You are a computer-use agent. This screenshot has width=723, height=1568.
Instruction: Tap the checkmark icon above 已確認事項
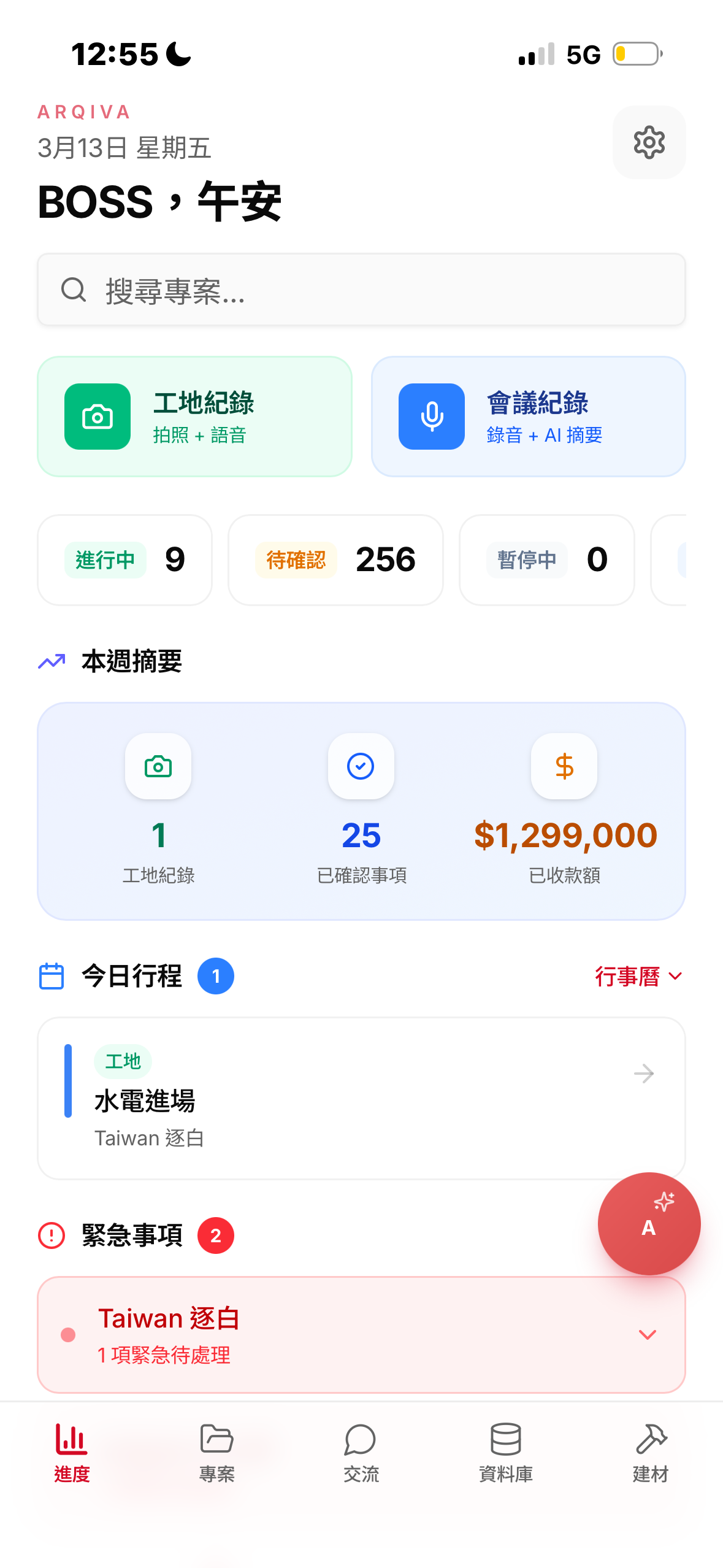coord(361,766)
